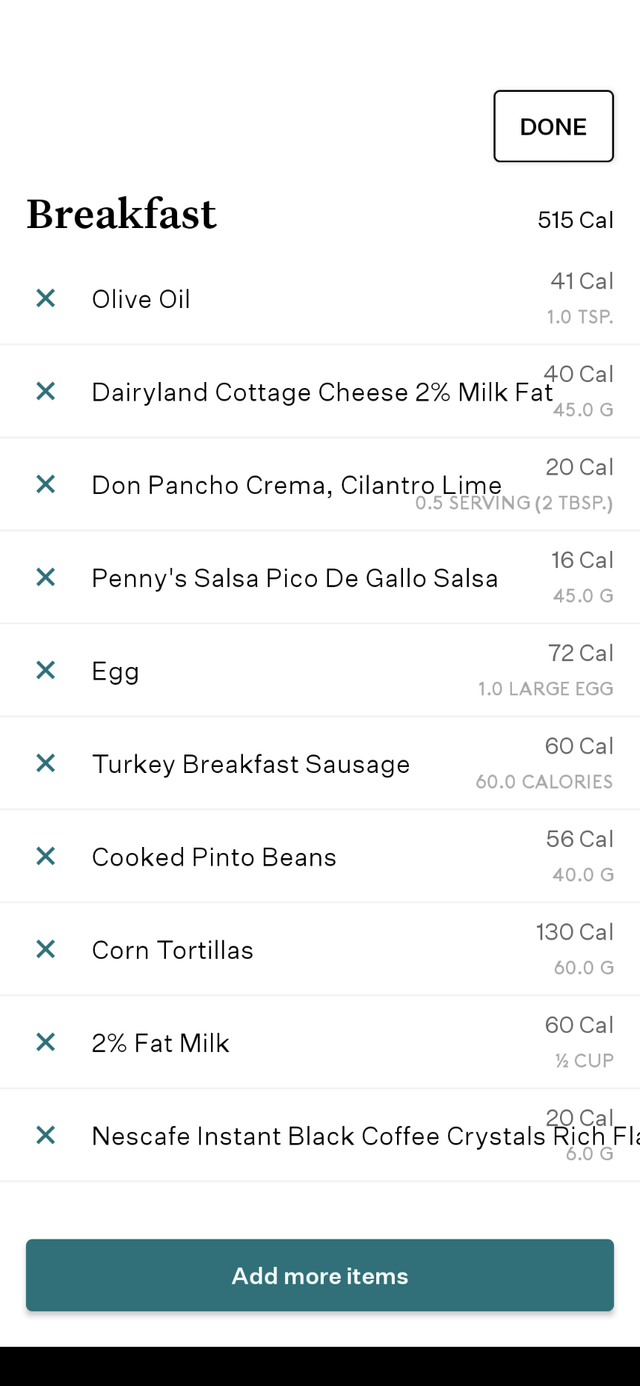Delete Nescafe Instant Coffee item
The image size is (640, 1386).
(x=45, y=1135)
